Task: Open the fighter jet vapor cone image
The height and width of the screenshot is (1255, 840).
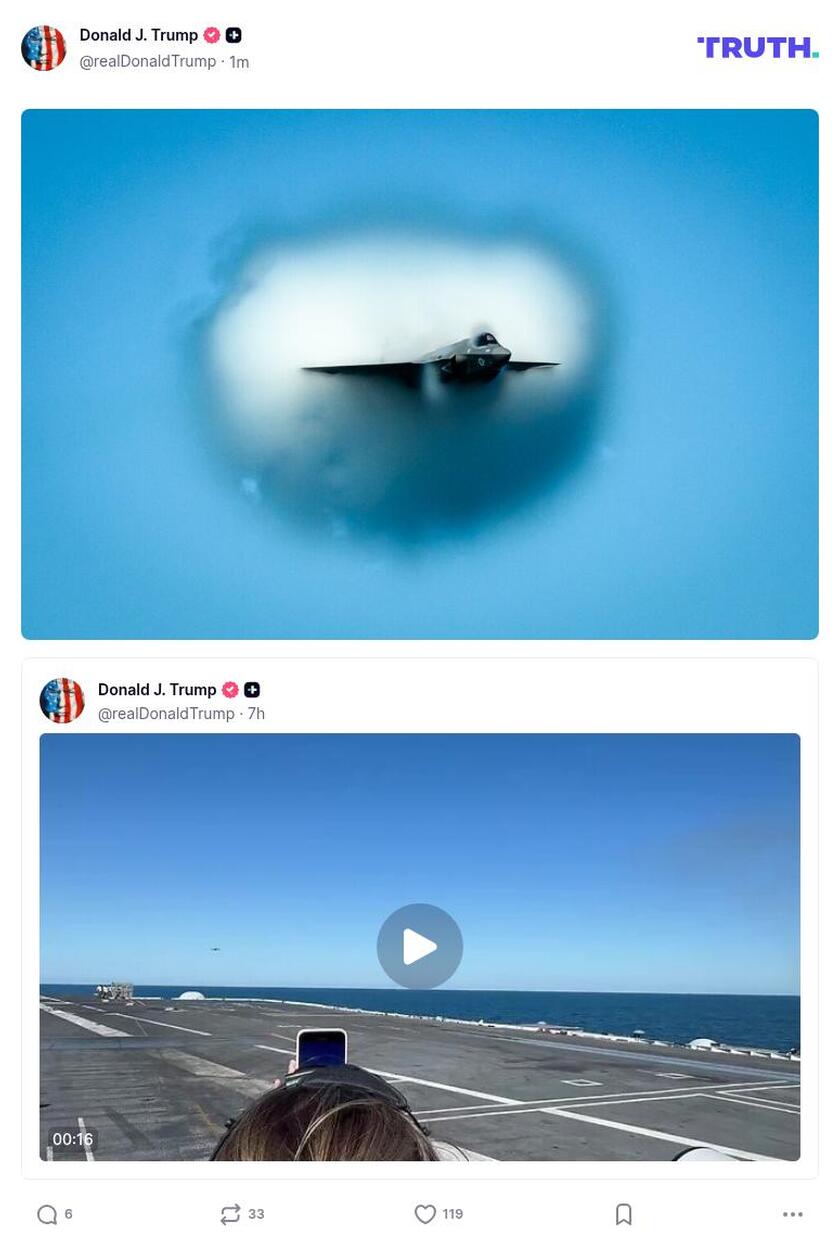Action: 419,374
